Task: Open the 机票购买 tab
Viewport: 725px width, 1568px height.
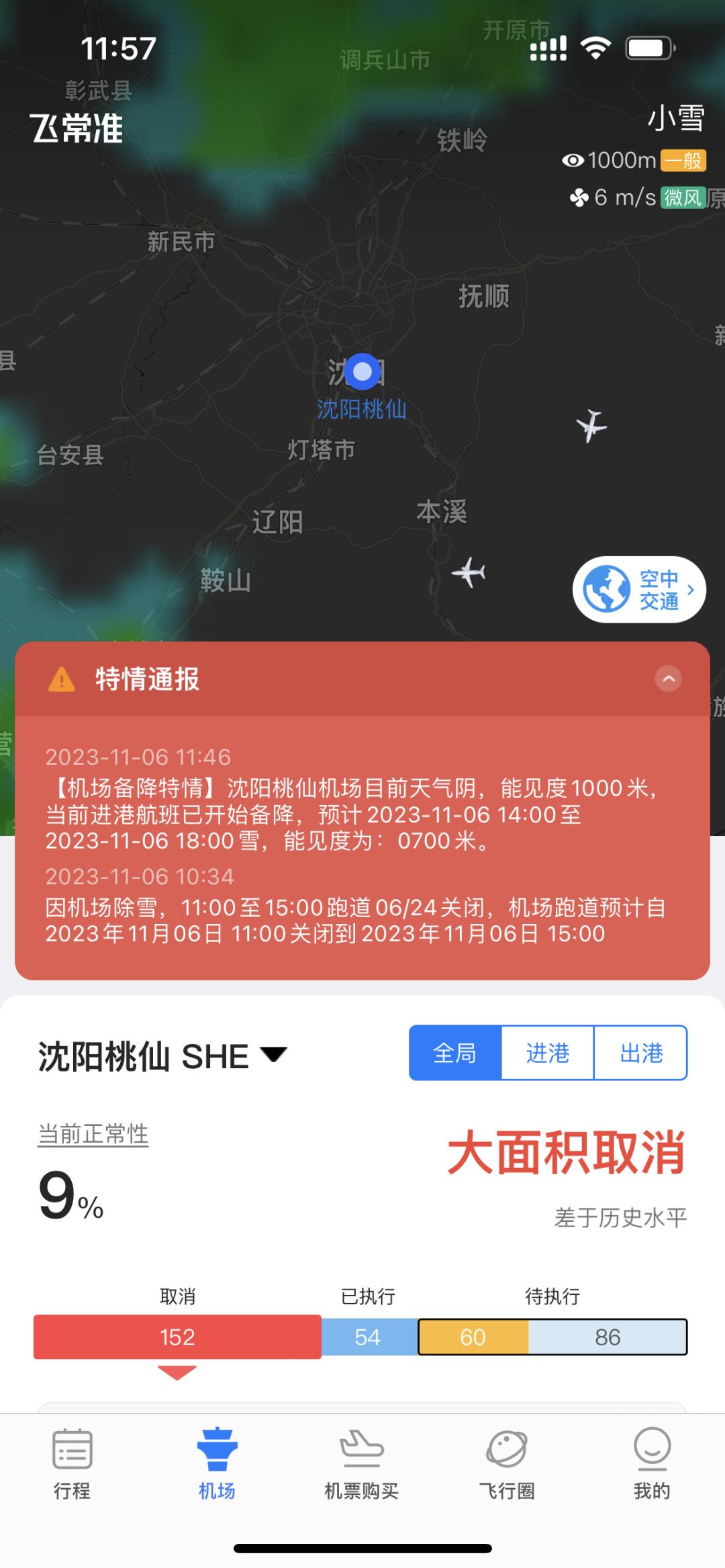Action: pyautogui.click(x=362, y=1463)
